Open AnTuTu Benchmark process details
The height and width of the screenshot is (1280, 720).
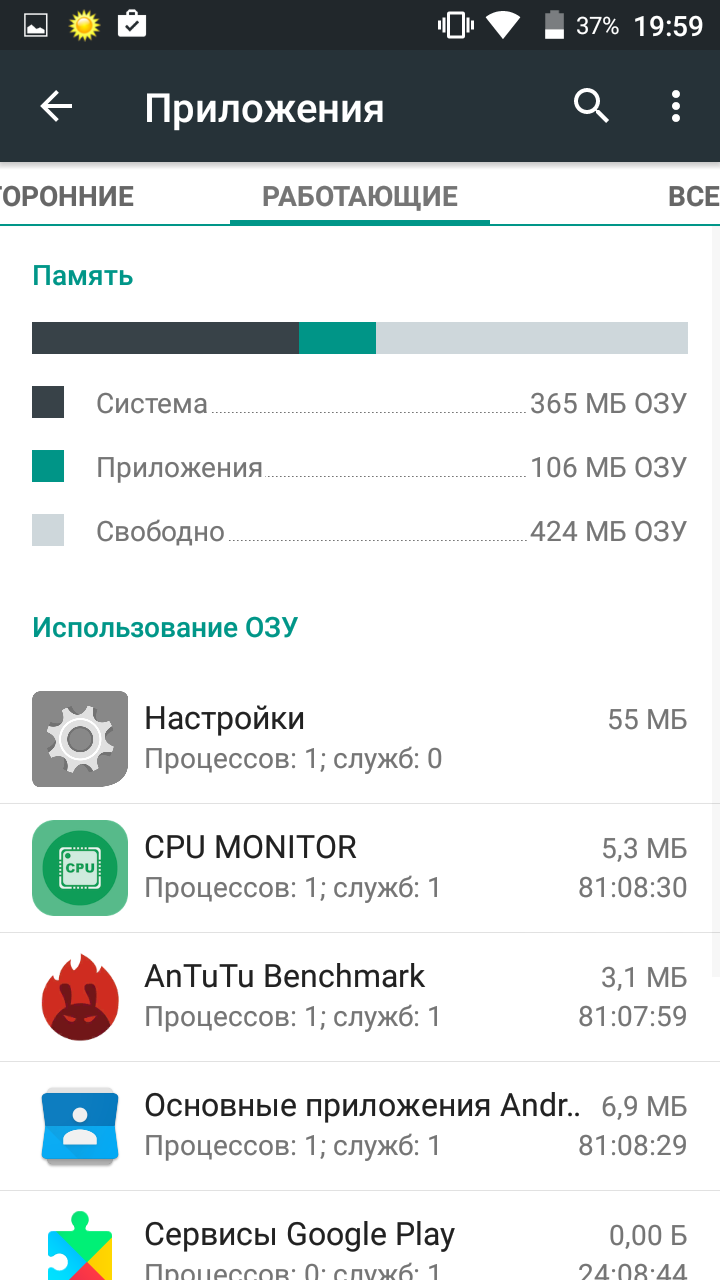coord(360,996)
